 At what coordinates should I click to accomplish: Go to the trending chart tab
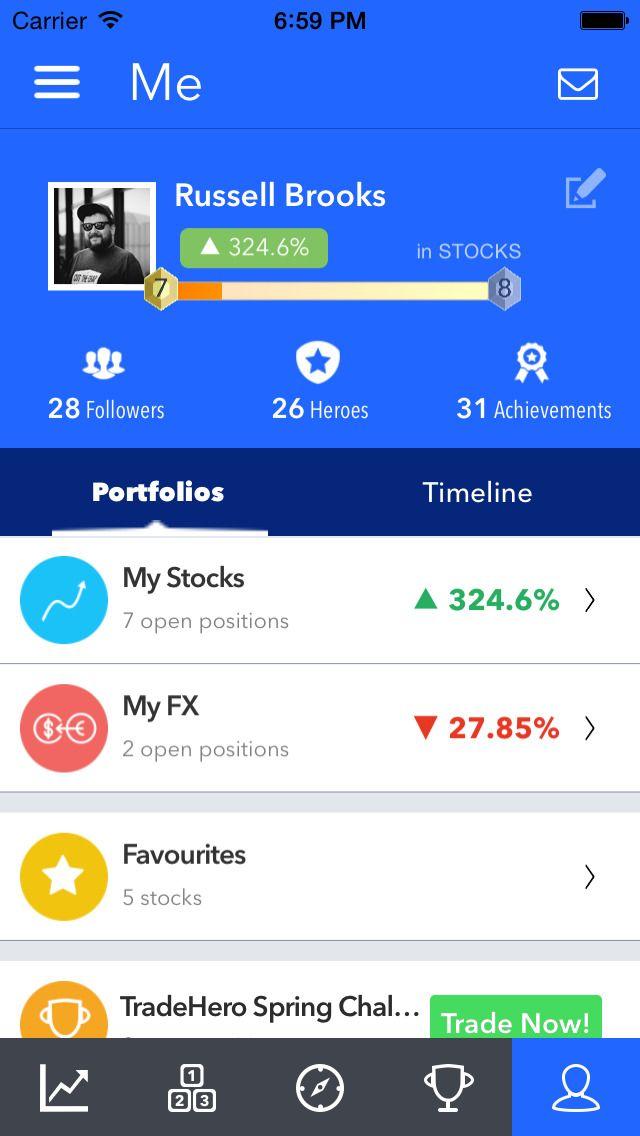pyautogui.click(x=65, y=1088)
